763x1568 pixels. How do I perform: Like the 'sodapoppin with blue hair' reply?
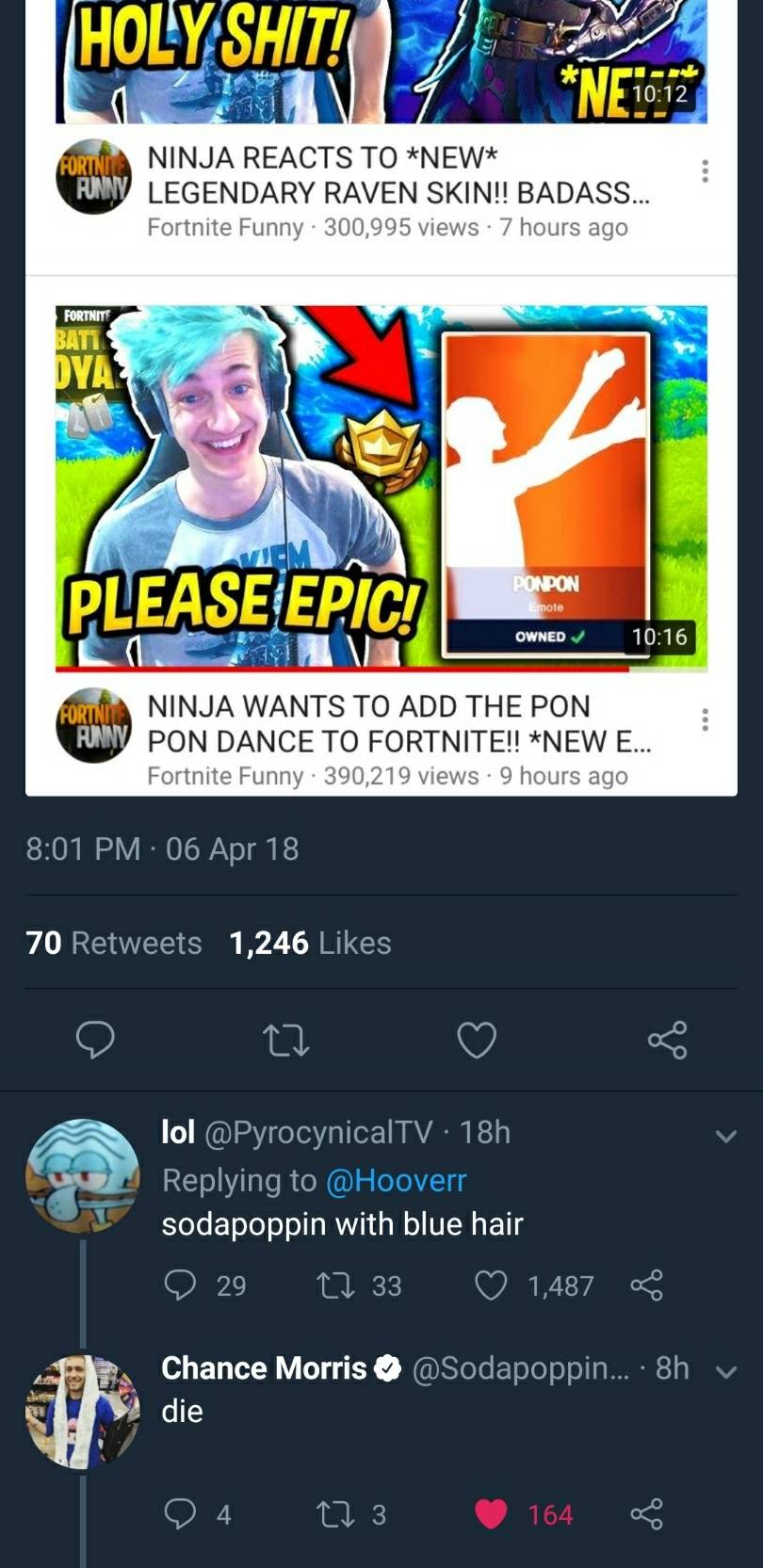click(x=491, y=1285)
